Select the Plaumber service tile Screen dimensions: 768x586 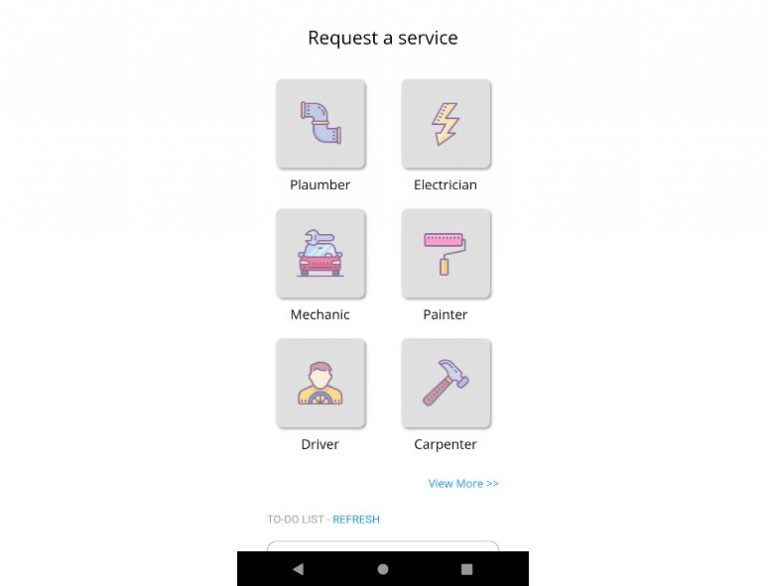click(320, 124)
